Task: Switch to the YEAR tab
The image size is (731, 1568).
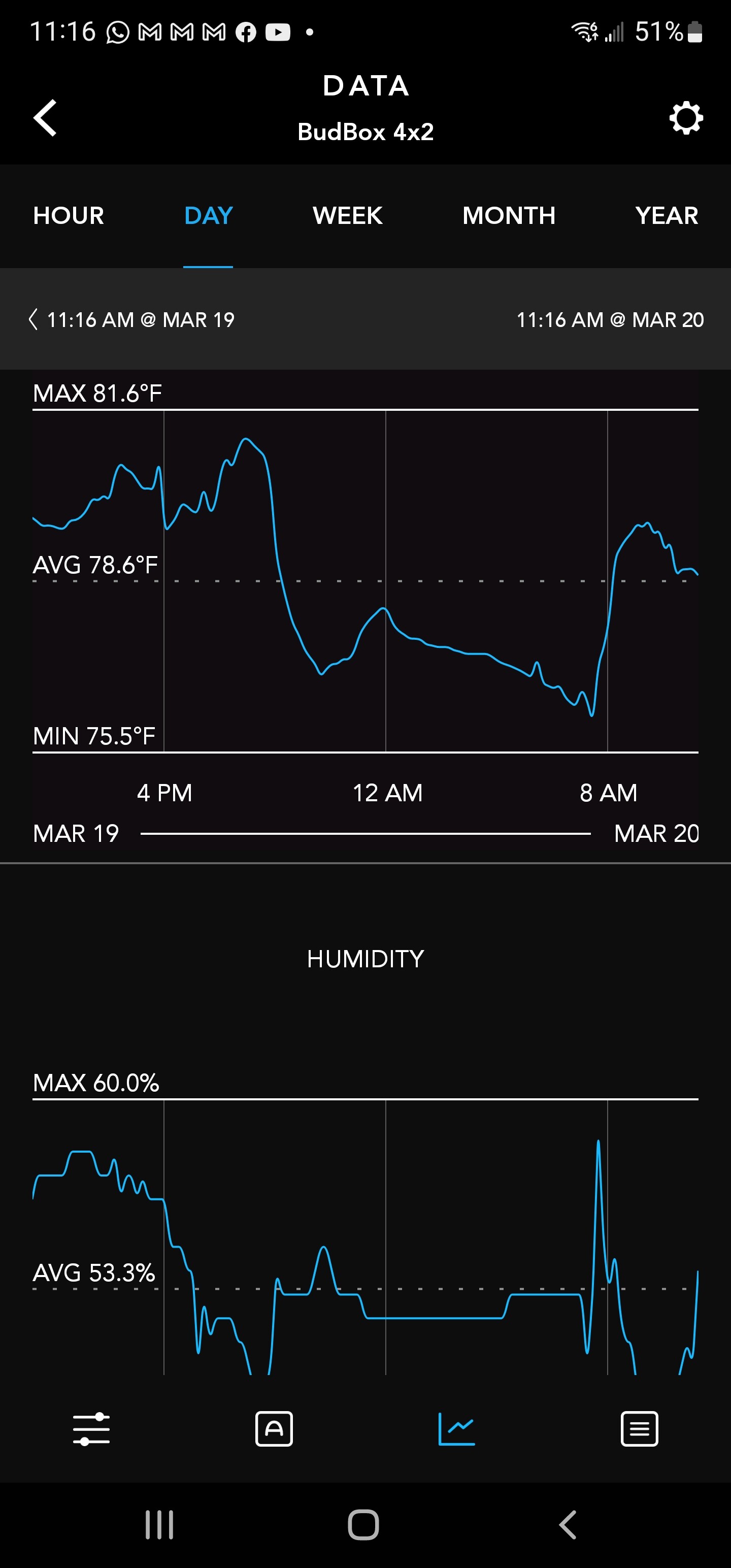Action: (x=667, y=215)
